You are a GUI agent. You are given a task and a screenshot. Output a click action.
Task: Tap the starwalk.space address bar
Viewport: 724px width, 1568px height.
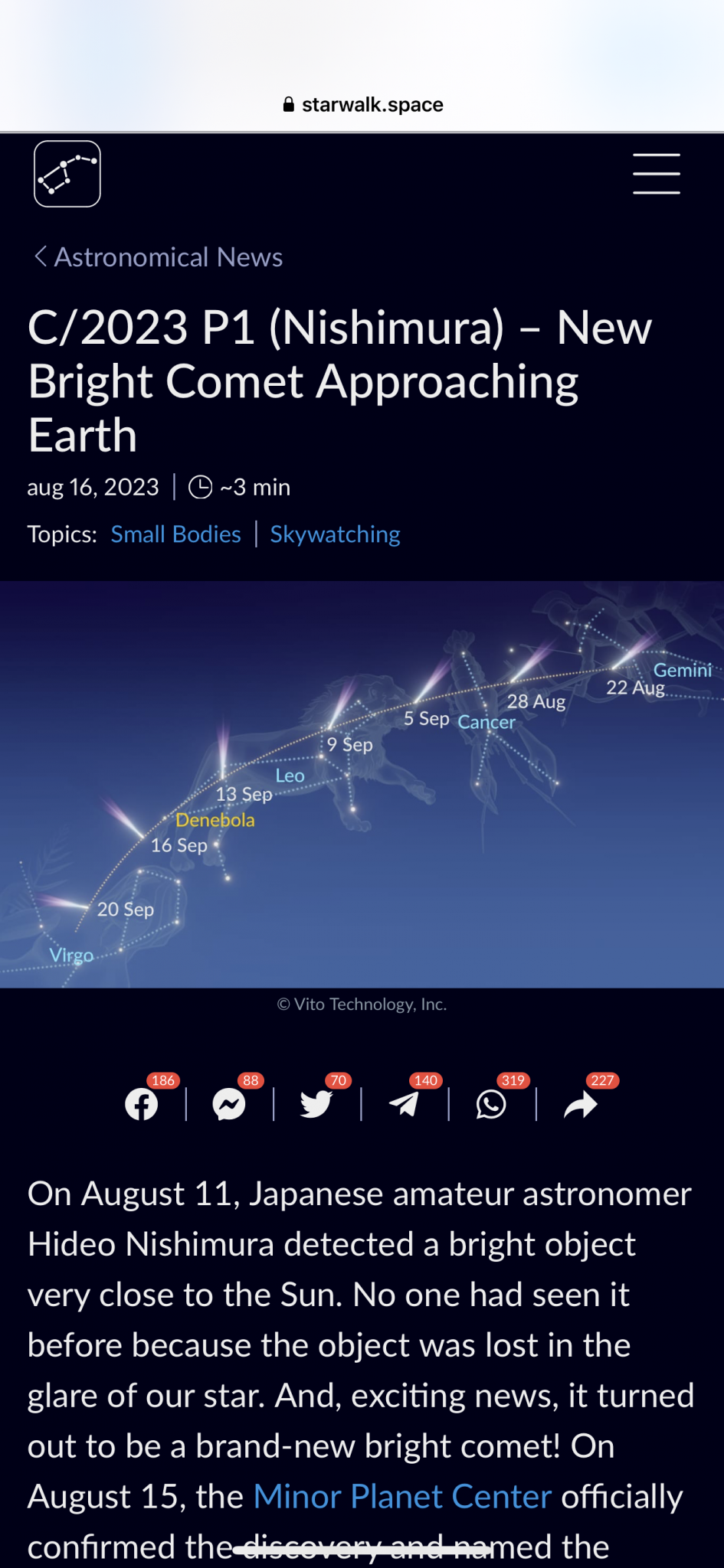(362, 105)
